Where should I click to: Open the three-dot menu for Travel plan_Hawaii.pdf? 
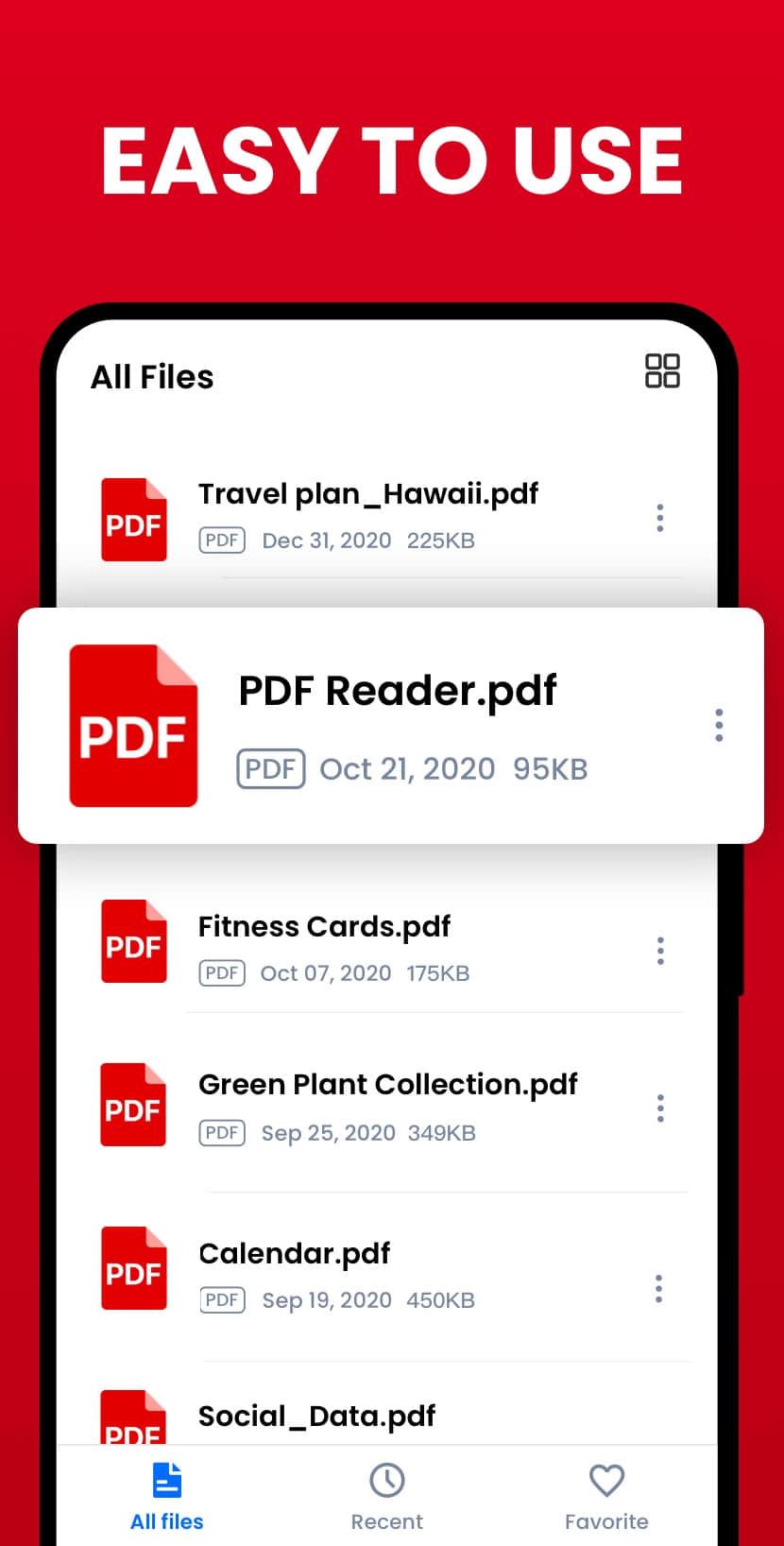(659, 518)
